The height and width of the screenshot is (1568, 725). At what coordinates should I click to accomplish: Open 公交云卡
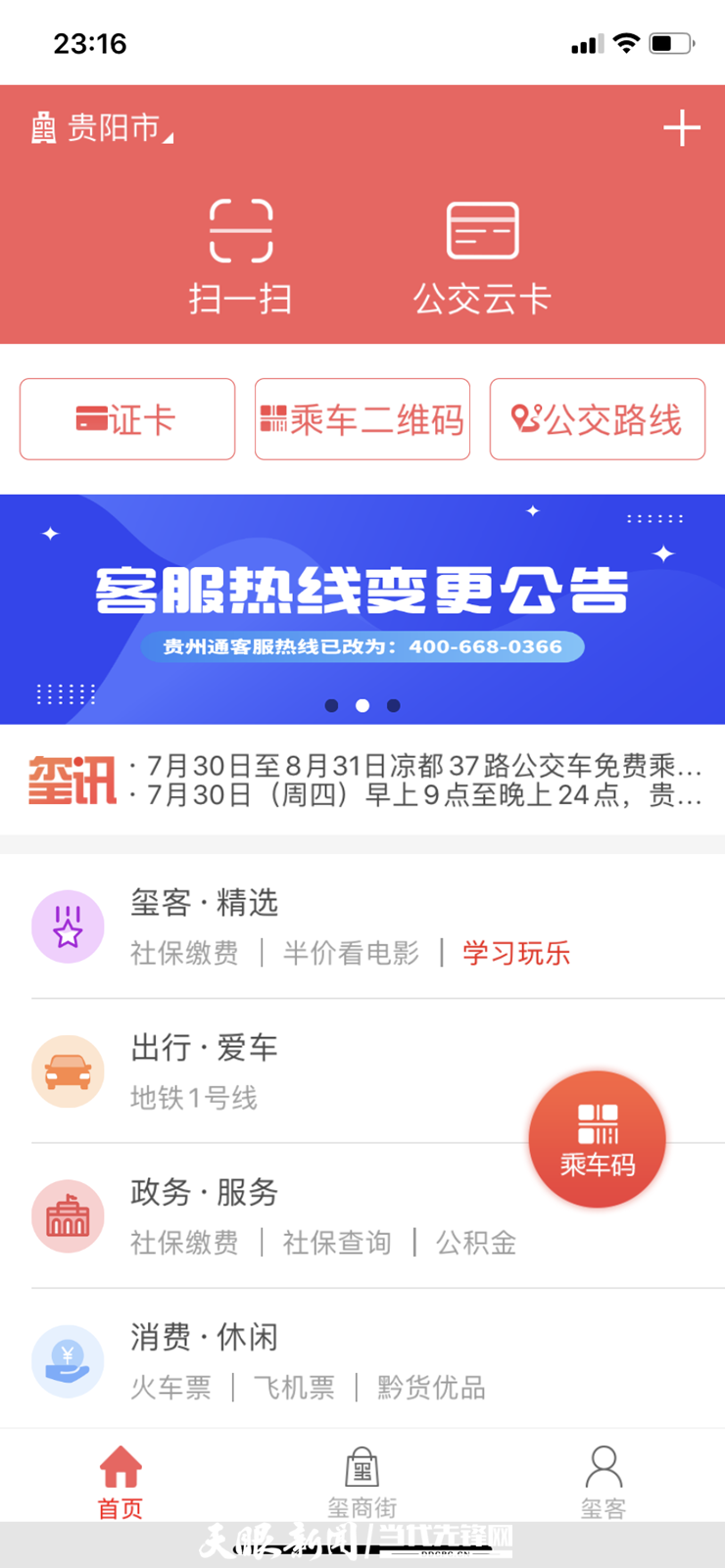click(x=482, y=257)
